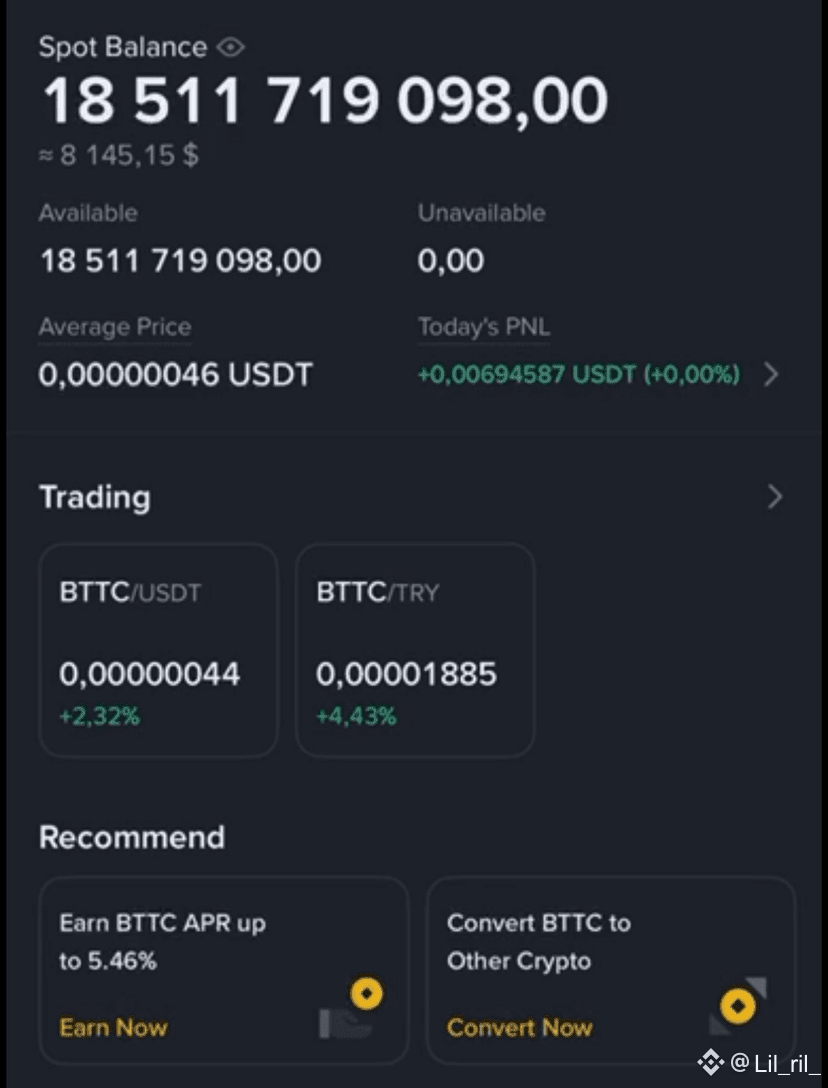Click the yellow conversion badge icon
Screen dimensions: 828x1088
[737, 1005]
